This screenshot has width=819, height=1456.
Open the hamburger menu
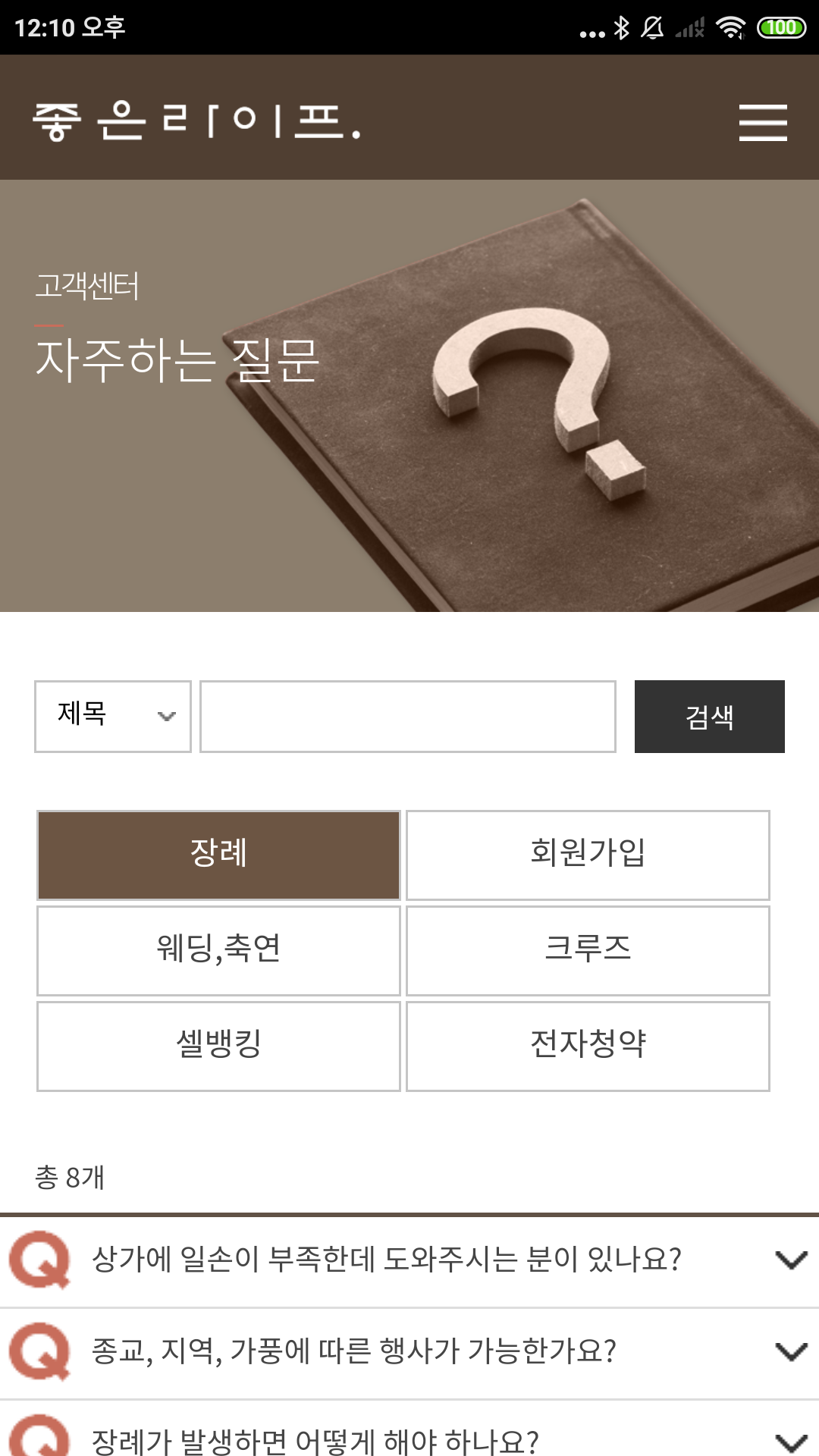(x=763, y=123)
